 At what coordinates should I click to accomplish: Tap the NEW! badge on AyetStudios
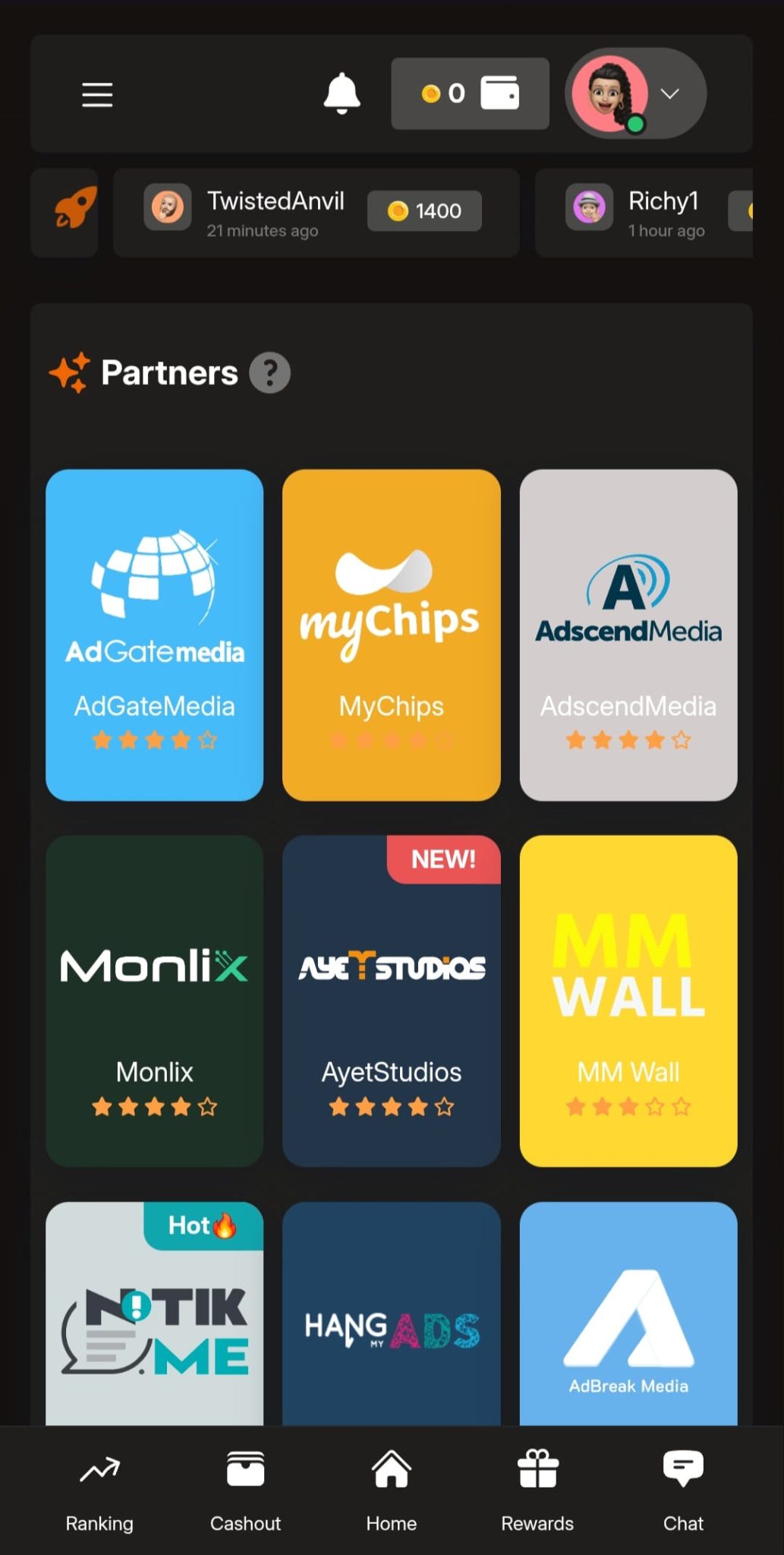443,859
